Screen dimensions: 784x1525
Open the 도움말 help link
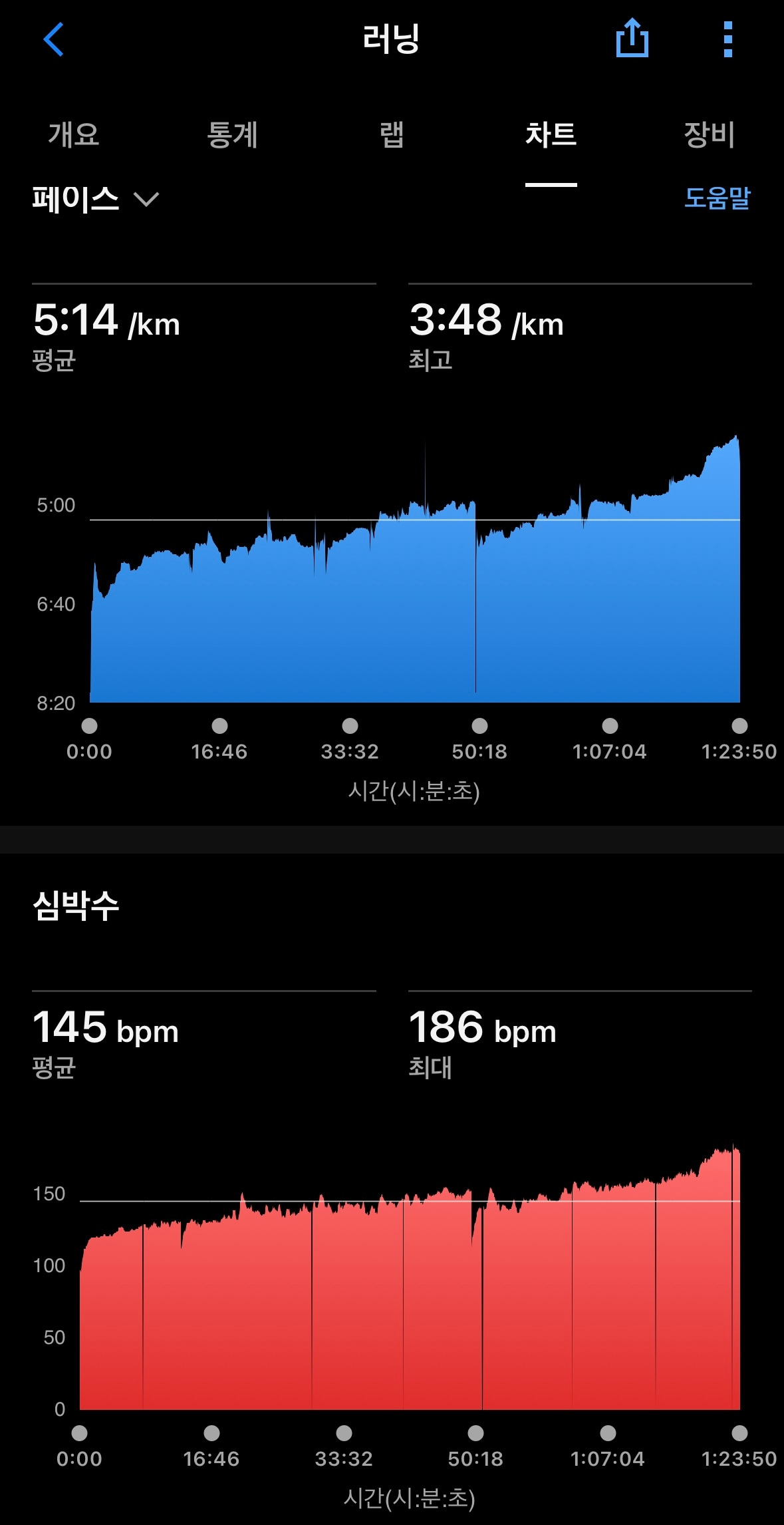tap(717, 198)
